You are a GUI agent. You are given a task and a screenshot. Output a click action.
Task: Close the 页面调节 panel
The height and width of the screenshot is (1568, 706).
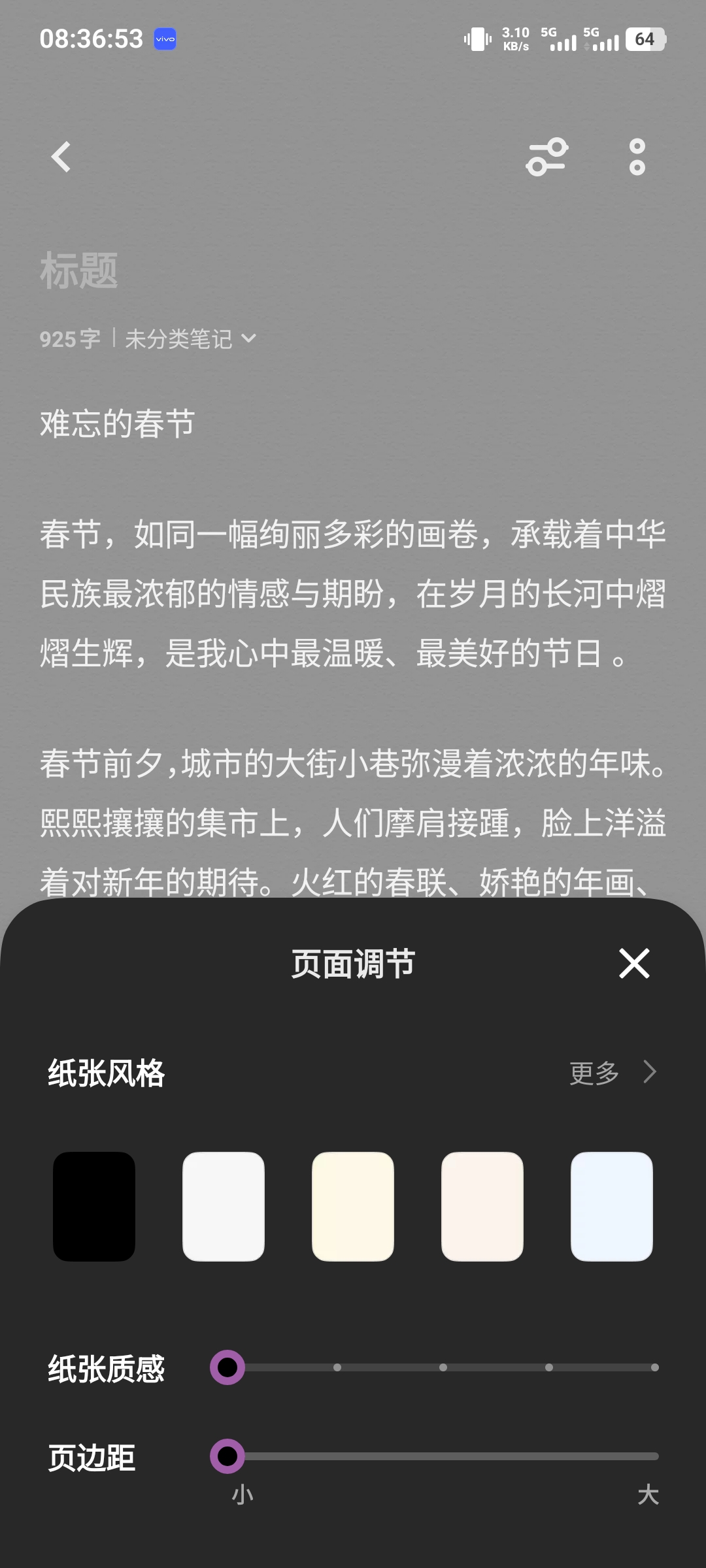(633, 963)
